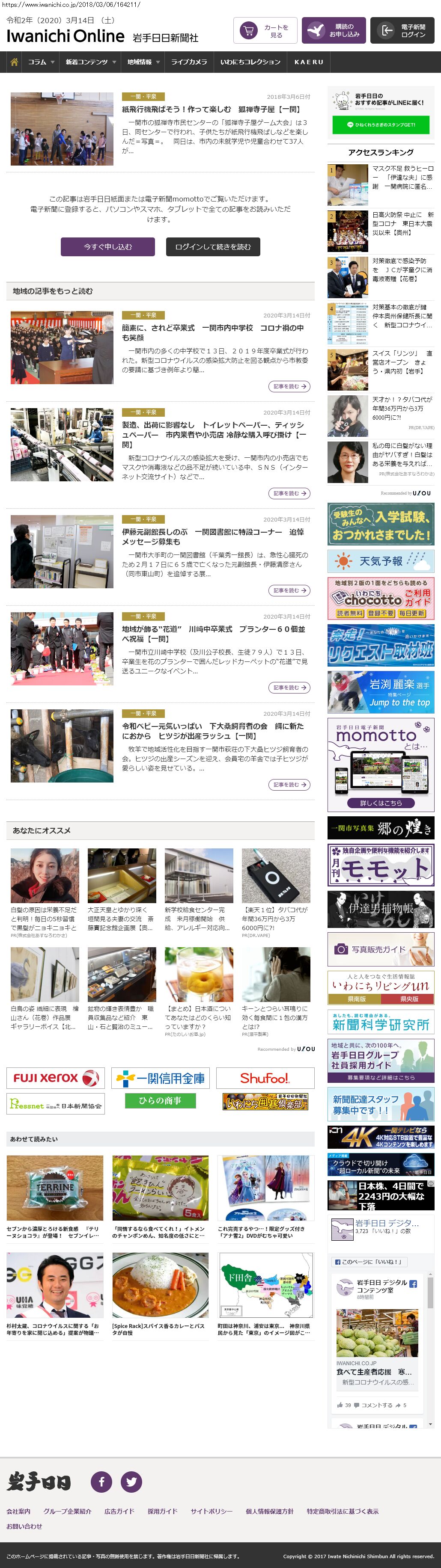441x1568 pixels.
Task: Read the コロナ禍の中 graduation article via 記事を読む
Action: tap(289, 386)
